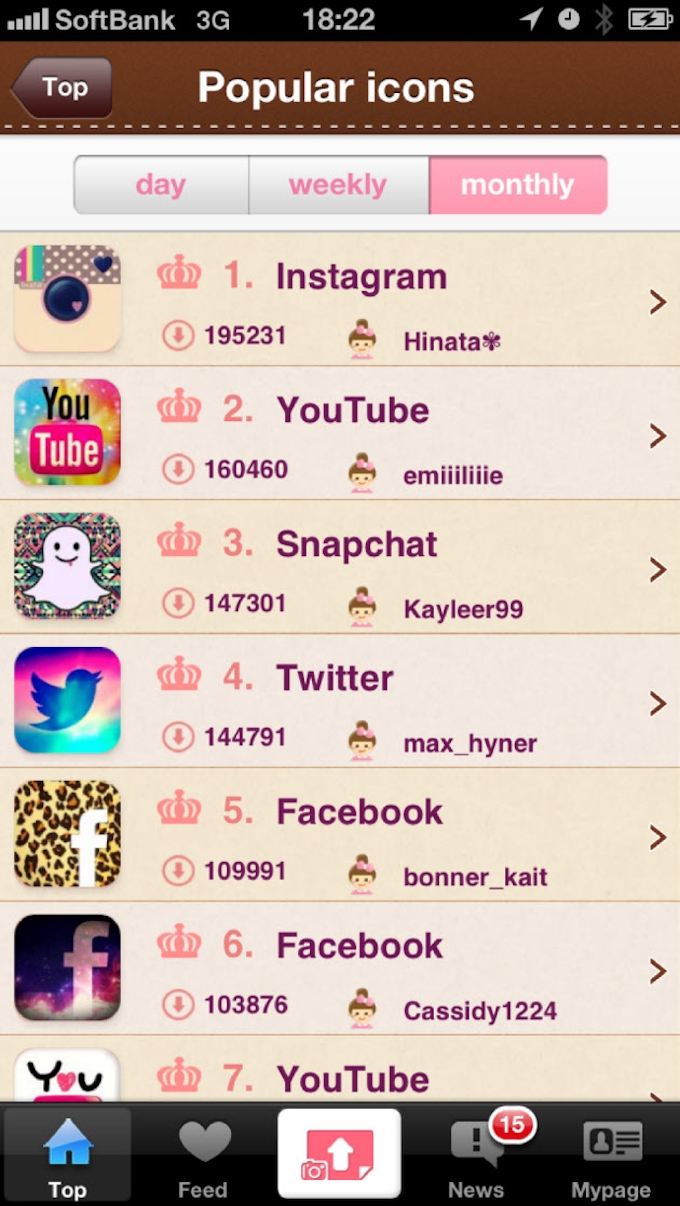The width and height of the screenshot is (680, 1206).
Task: Switch to the day ranking
Action: (161, 185)
